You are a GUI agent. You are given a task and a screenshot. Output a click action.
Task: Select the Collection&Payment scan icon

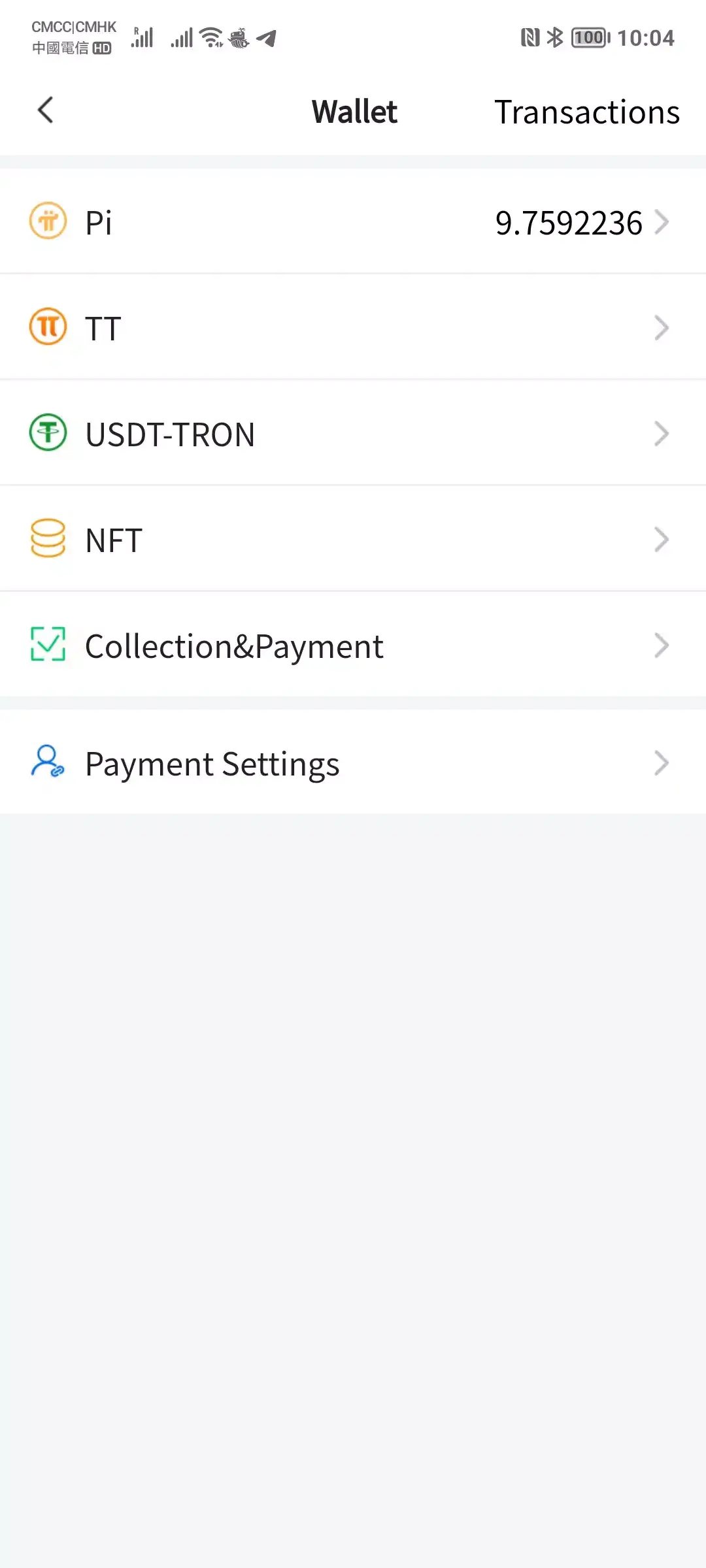[47, 645]
